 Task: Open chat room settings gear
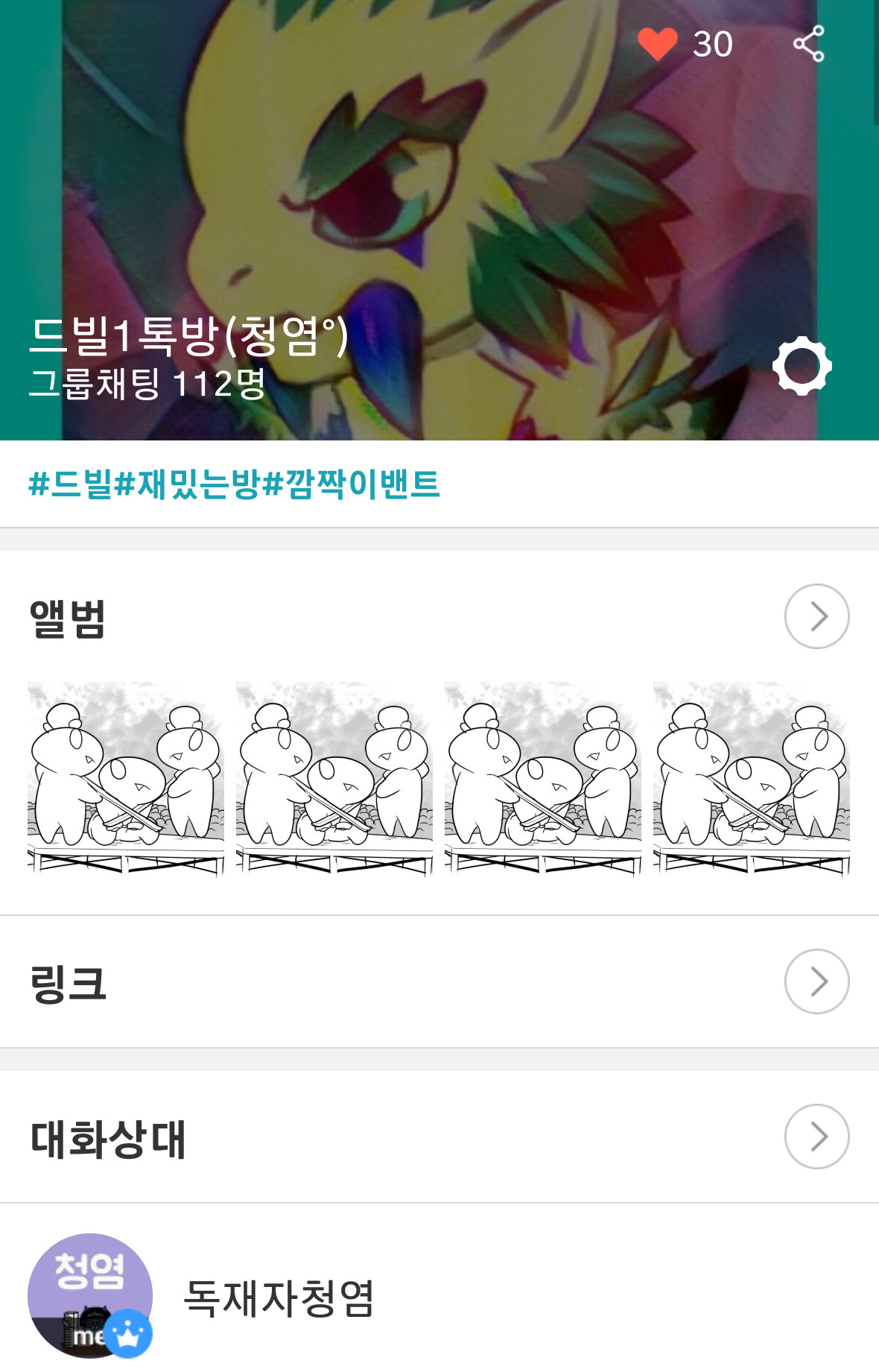click(x=802, y=366)
